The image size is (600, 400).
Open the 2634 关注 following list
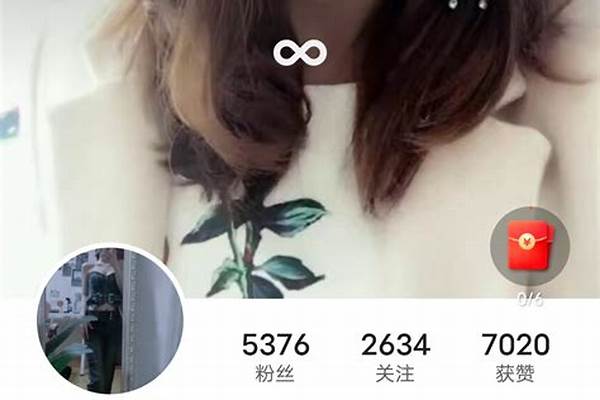(x=395, y=356)
